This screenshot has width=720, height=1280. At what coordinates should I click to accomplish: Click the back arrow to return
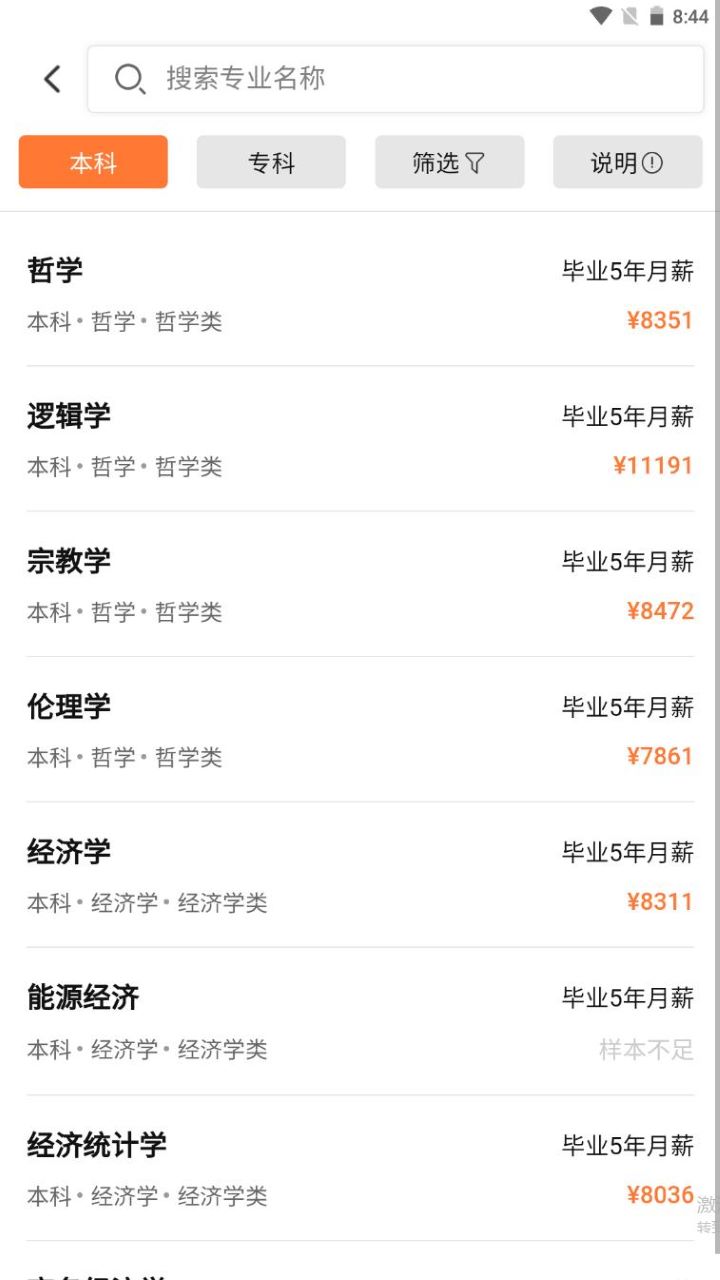point(51,78)
